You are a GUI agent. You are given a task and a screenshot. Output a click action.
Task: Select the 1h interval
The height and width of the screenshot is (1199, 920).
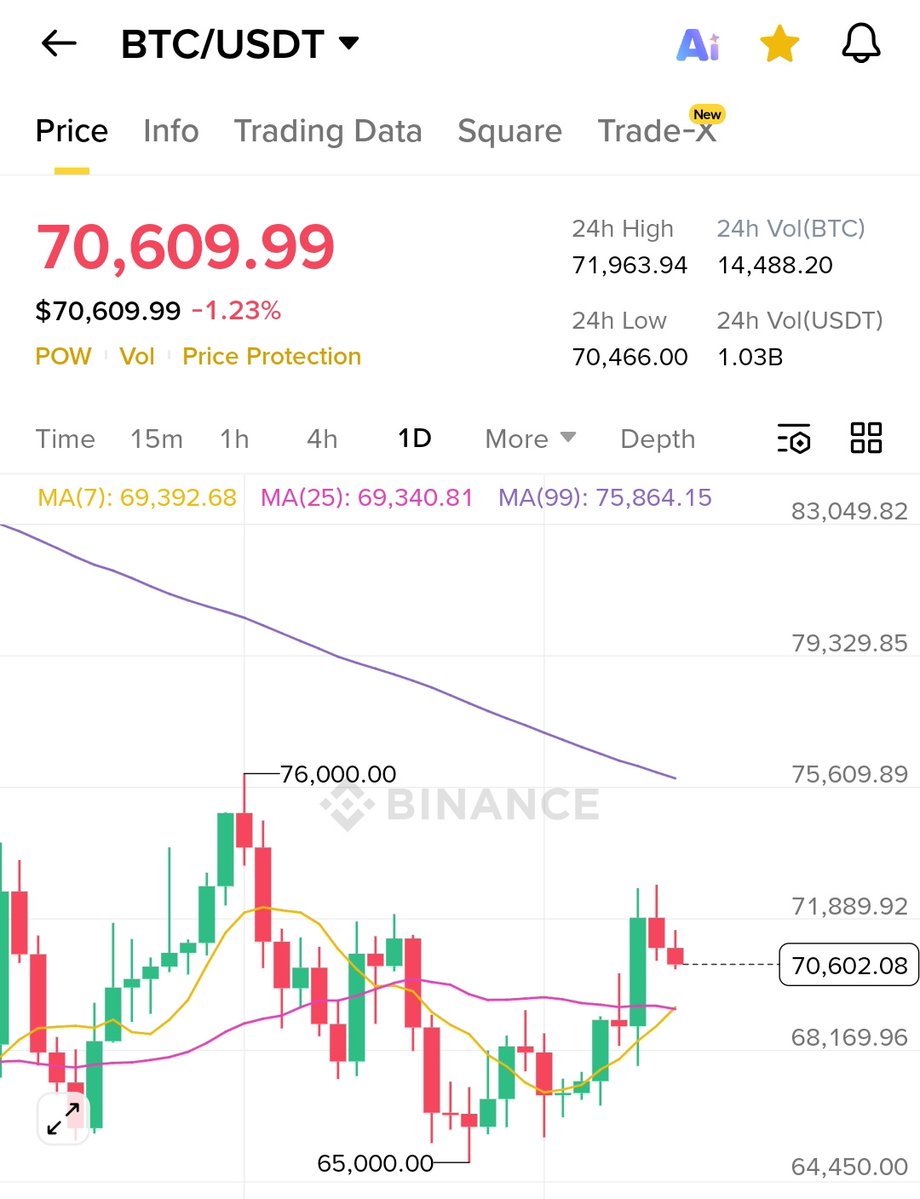point(234,439)
